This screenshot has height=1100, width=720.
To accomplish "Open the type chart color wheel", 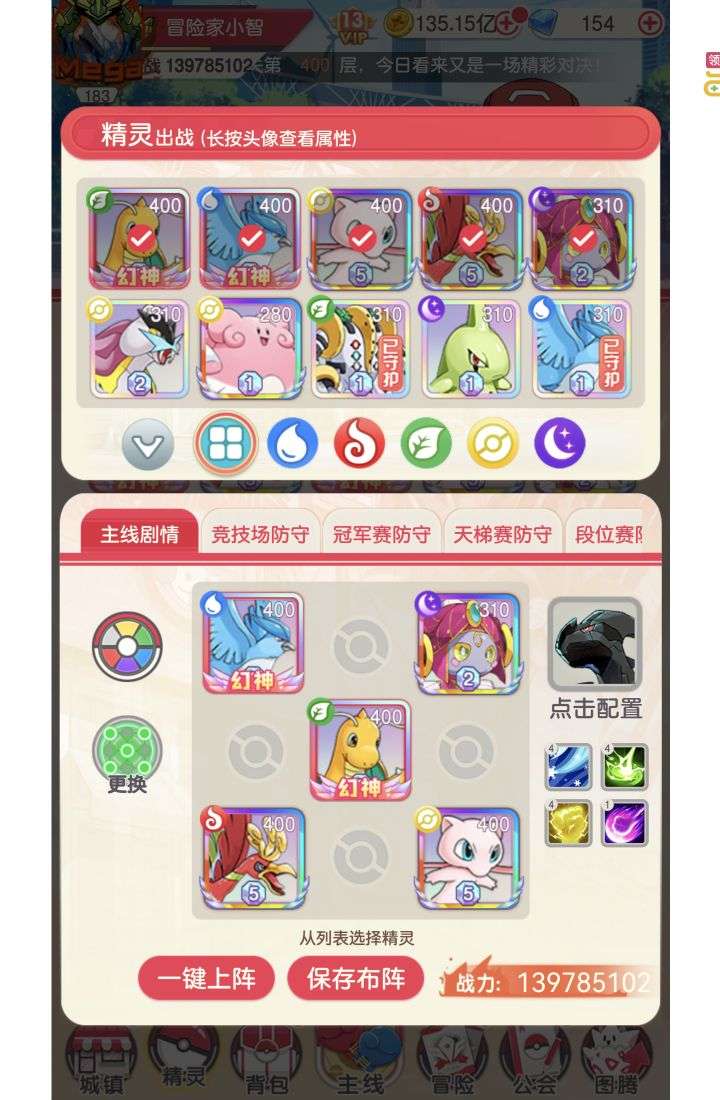I will (127, 646).
